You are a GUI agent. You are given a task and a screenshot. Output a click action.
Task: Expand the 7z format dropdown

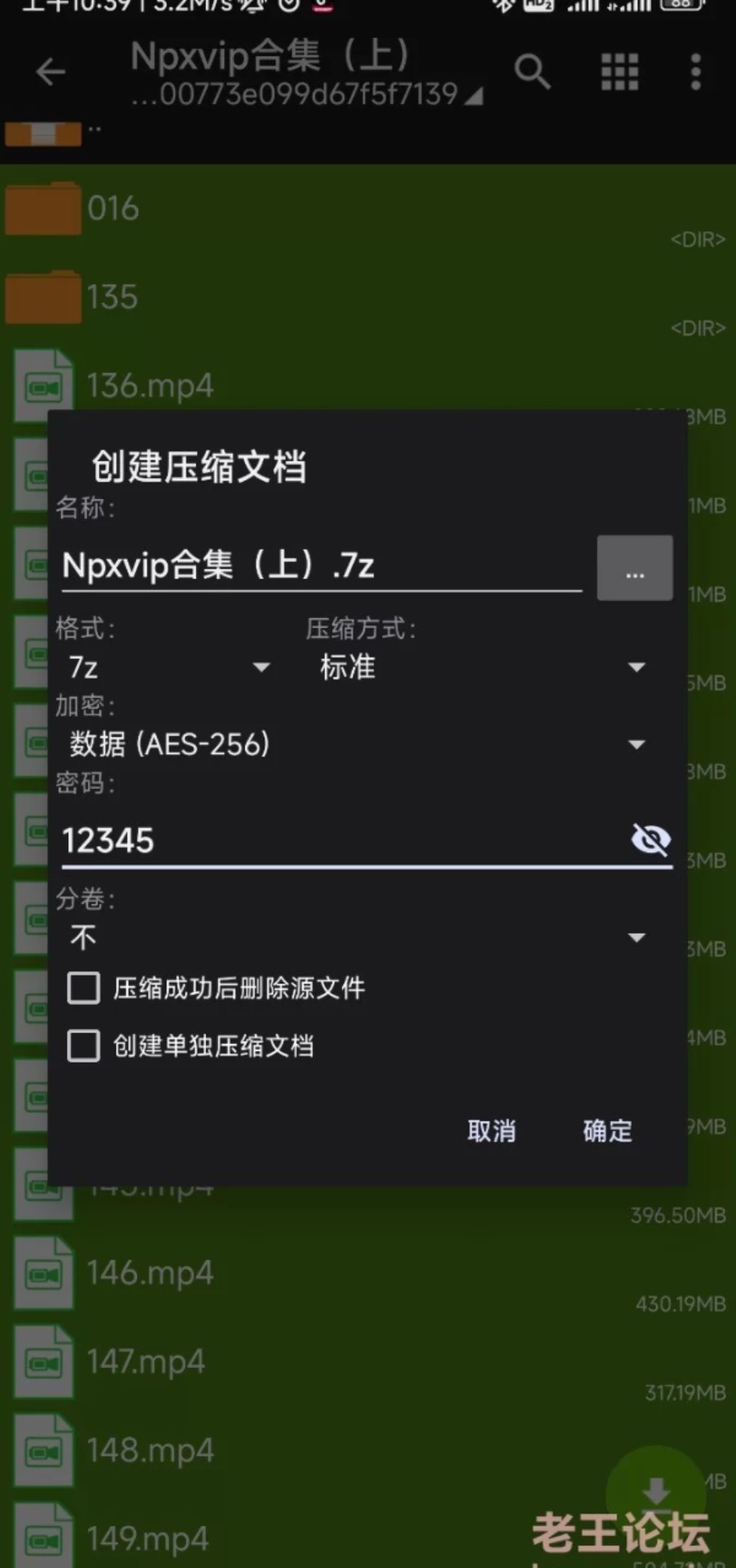(x=169, y=667)
